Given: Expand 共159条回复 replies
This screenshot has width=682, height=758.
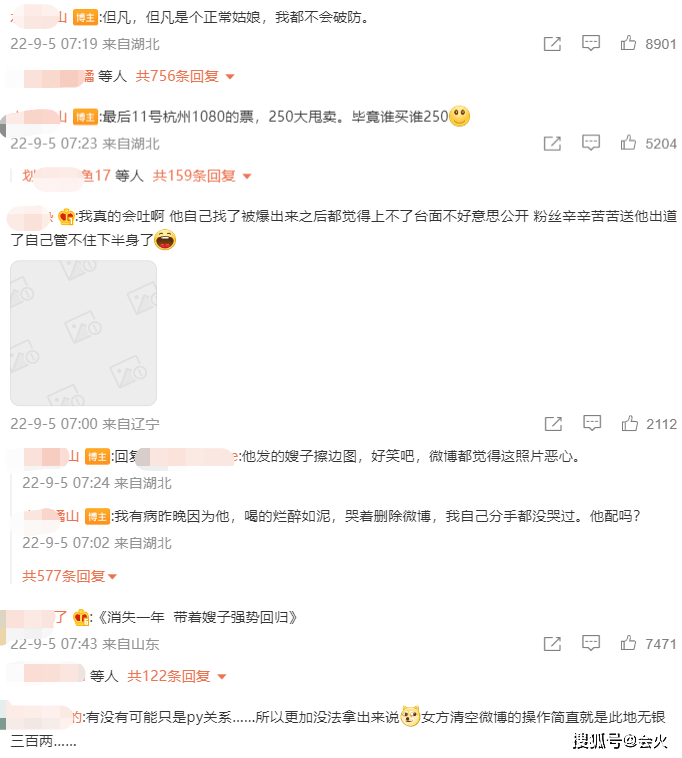Looking at the screenshot, I should point(202,176).
